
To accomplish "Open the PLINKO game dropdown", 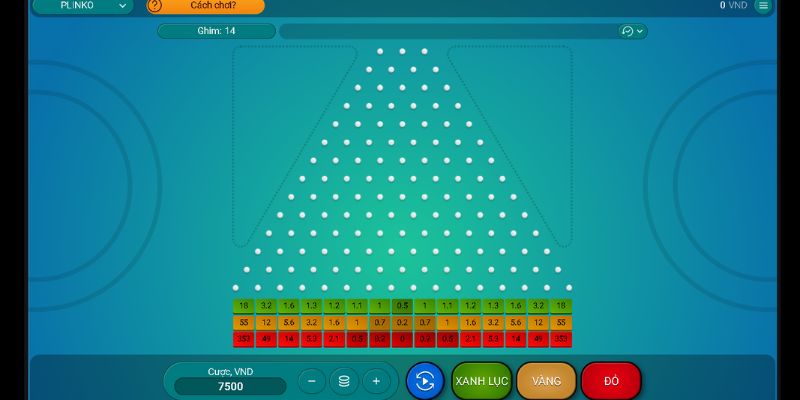I will point(82,6).
